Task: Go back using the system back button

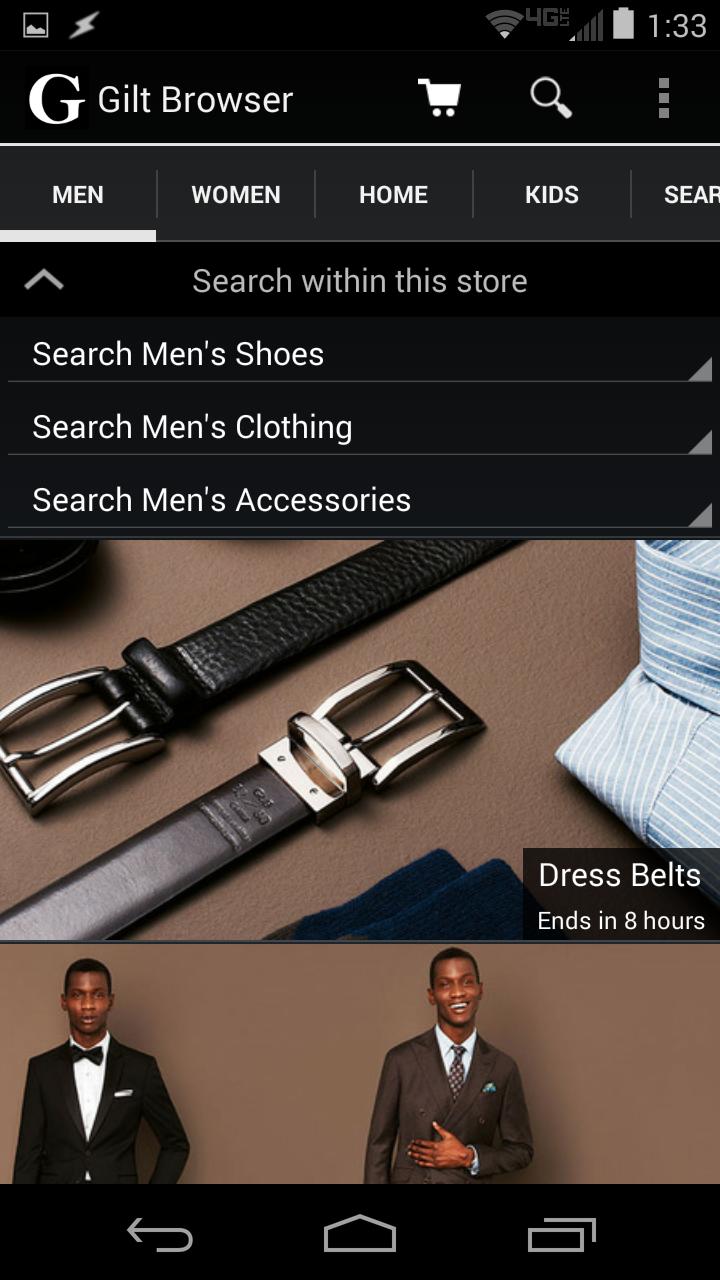Action: pos(160,1235)
